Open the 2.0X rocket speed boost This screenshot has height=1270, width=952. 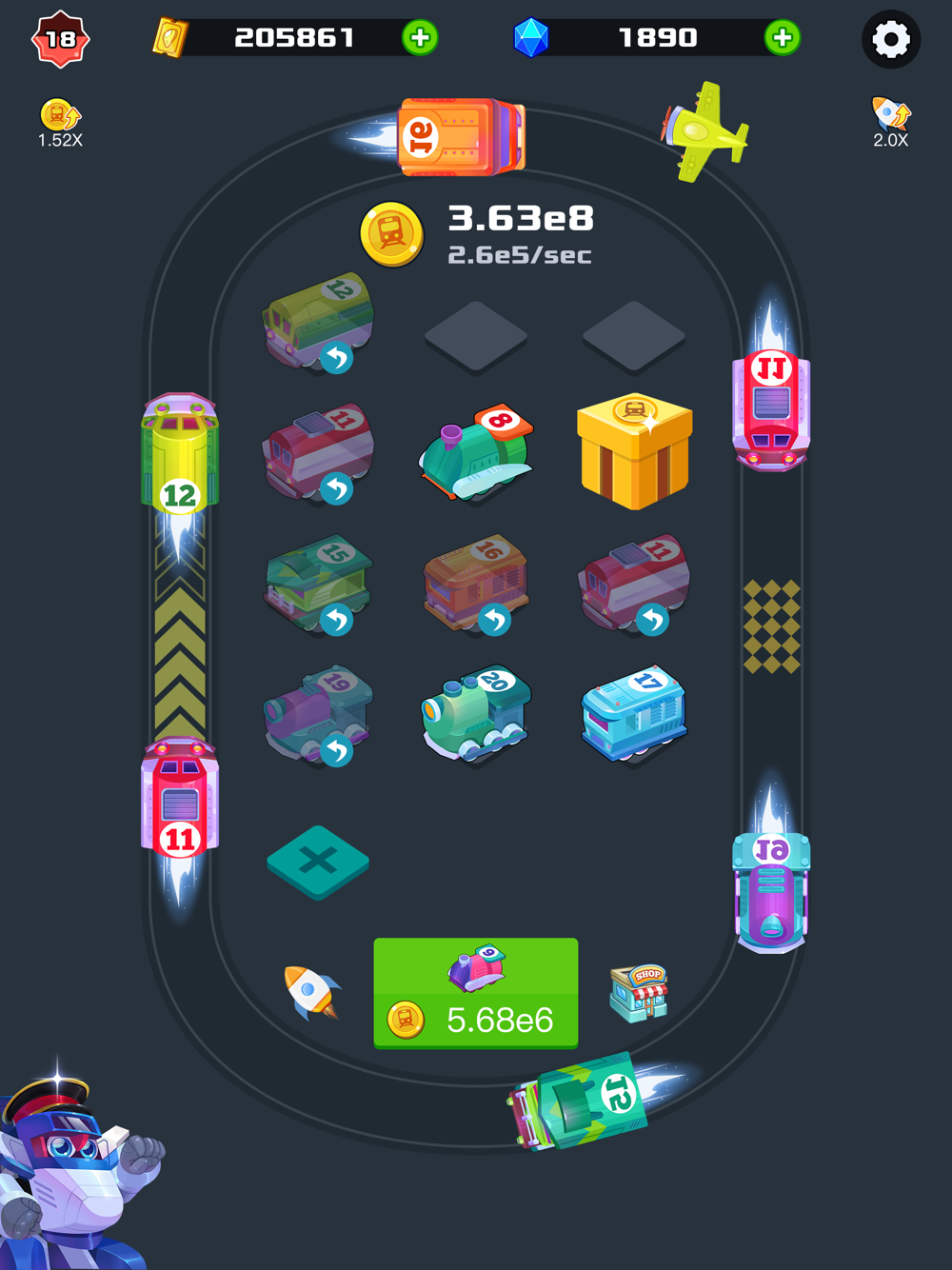point(891,123)
